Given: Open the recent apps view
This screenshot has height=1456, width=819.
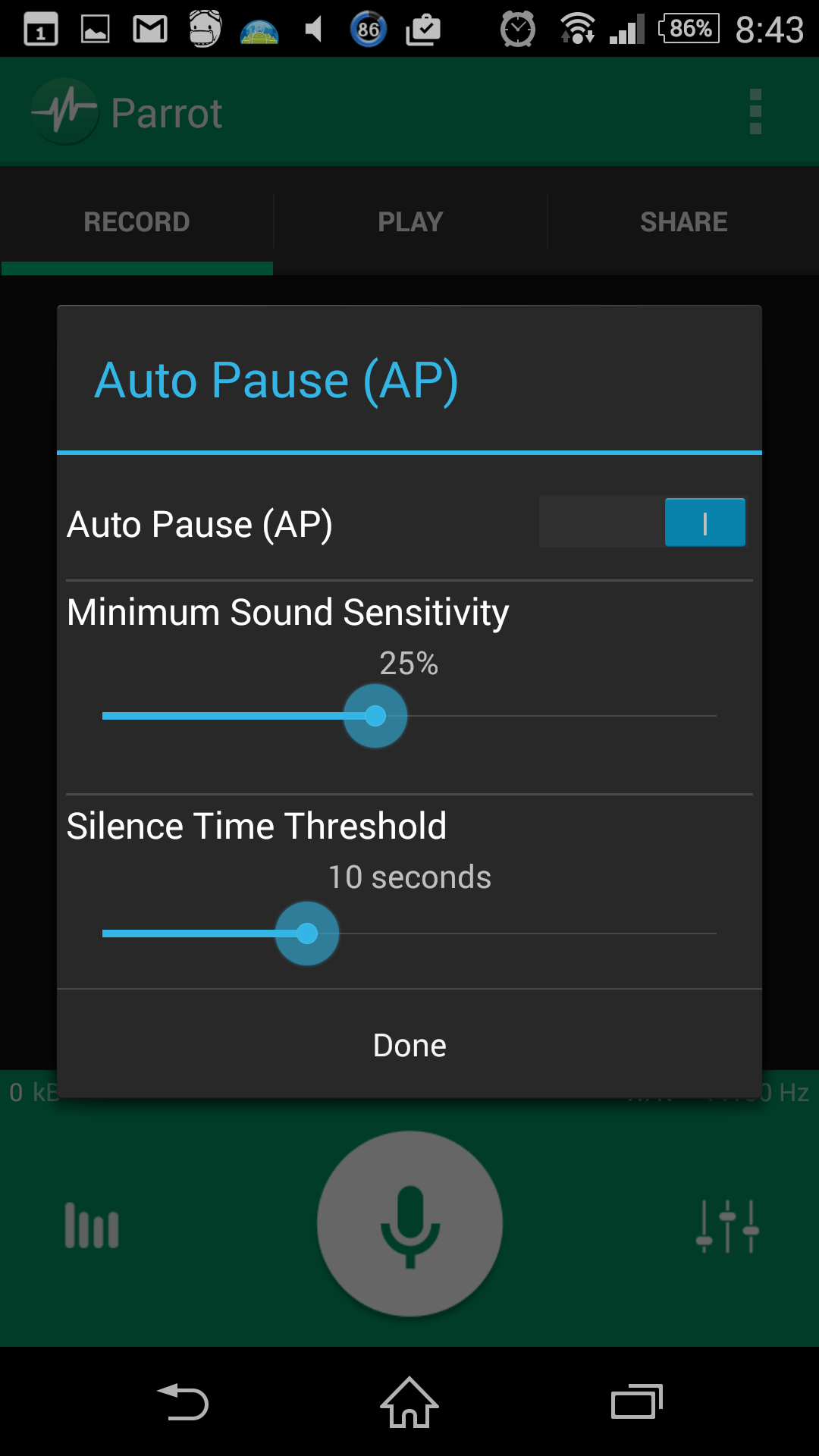Looking at the screenshot, I should (637, 1402).
